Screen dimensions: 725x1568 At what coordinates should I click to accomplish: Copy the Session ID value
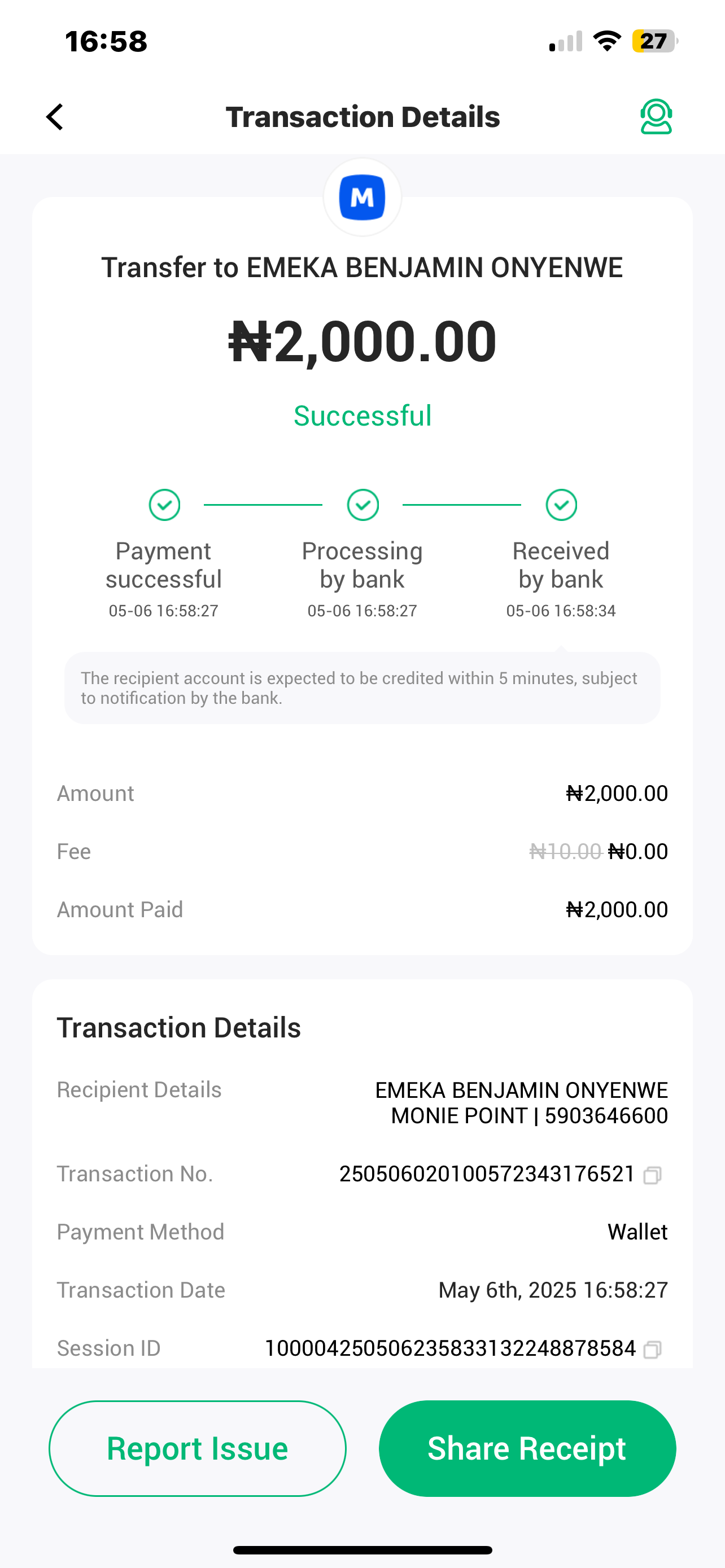click(652, 1350)
